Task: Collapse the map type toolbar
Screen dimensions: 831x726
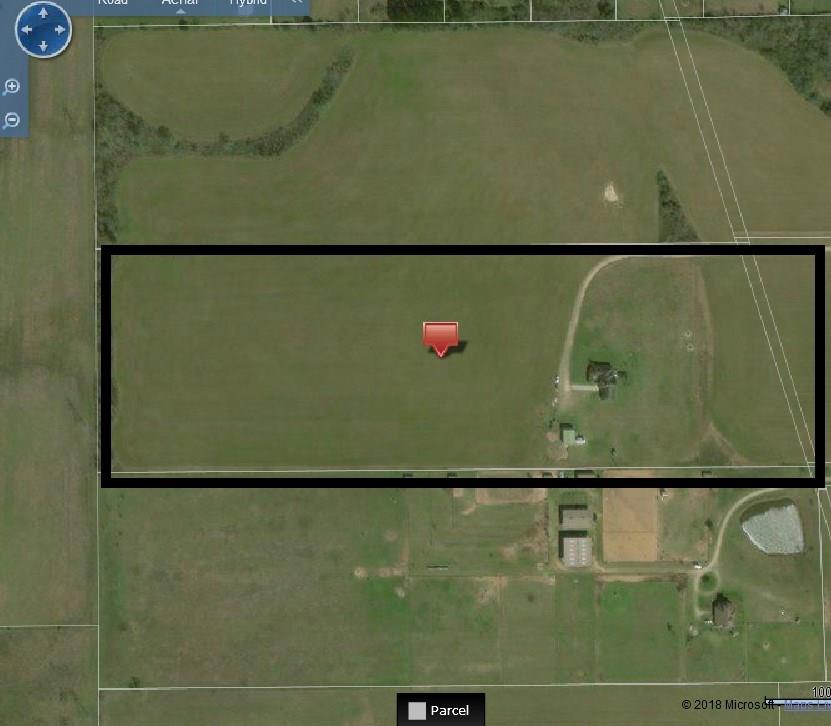Action: pos(296,3)
